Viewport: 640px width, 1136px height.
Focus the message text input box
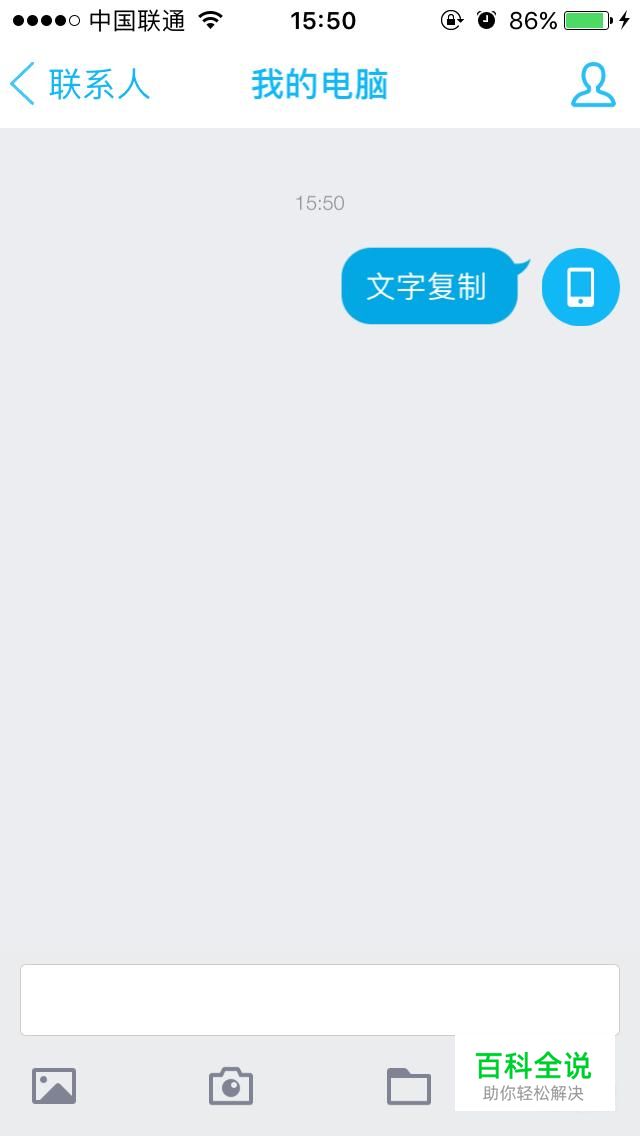click(x=320, y=999)
